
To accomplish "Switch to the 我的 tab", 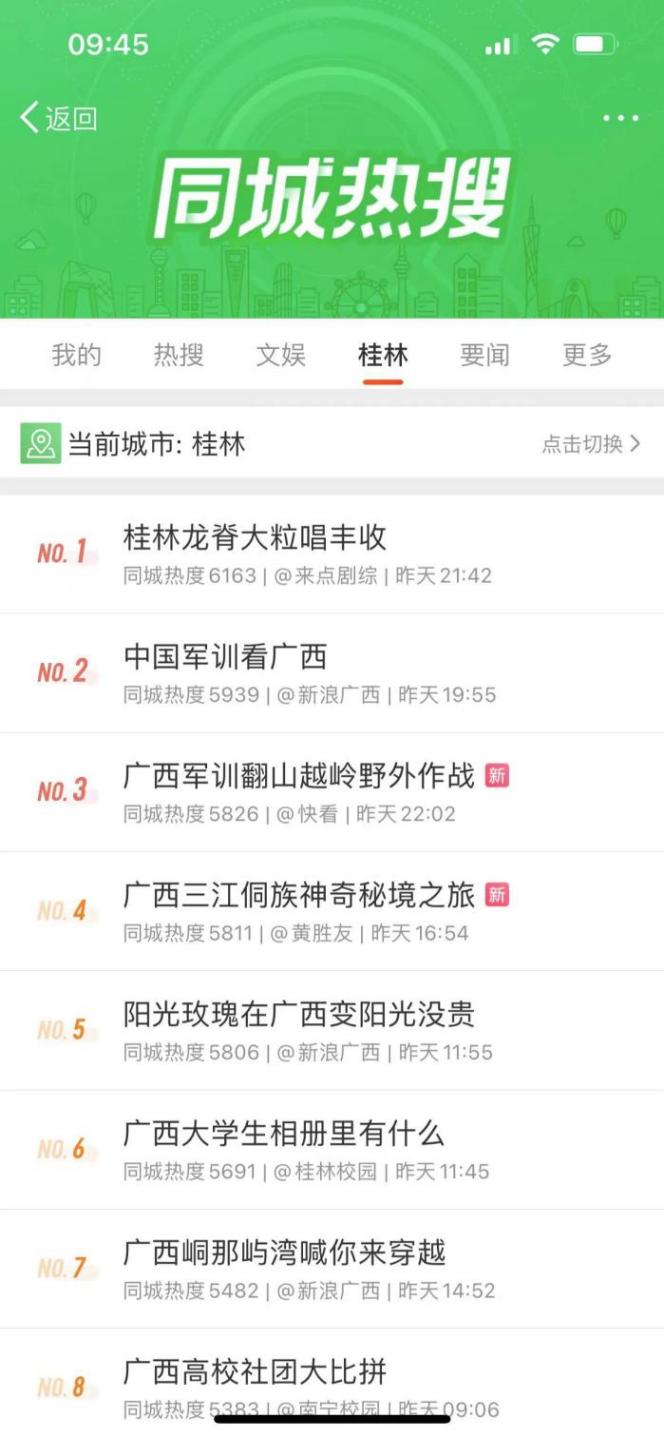I will point(76,354).
